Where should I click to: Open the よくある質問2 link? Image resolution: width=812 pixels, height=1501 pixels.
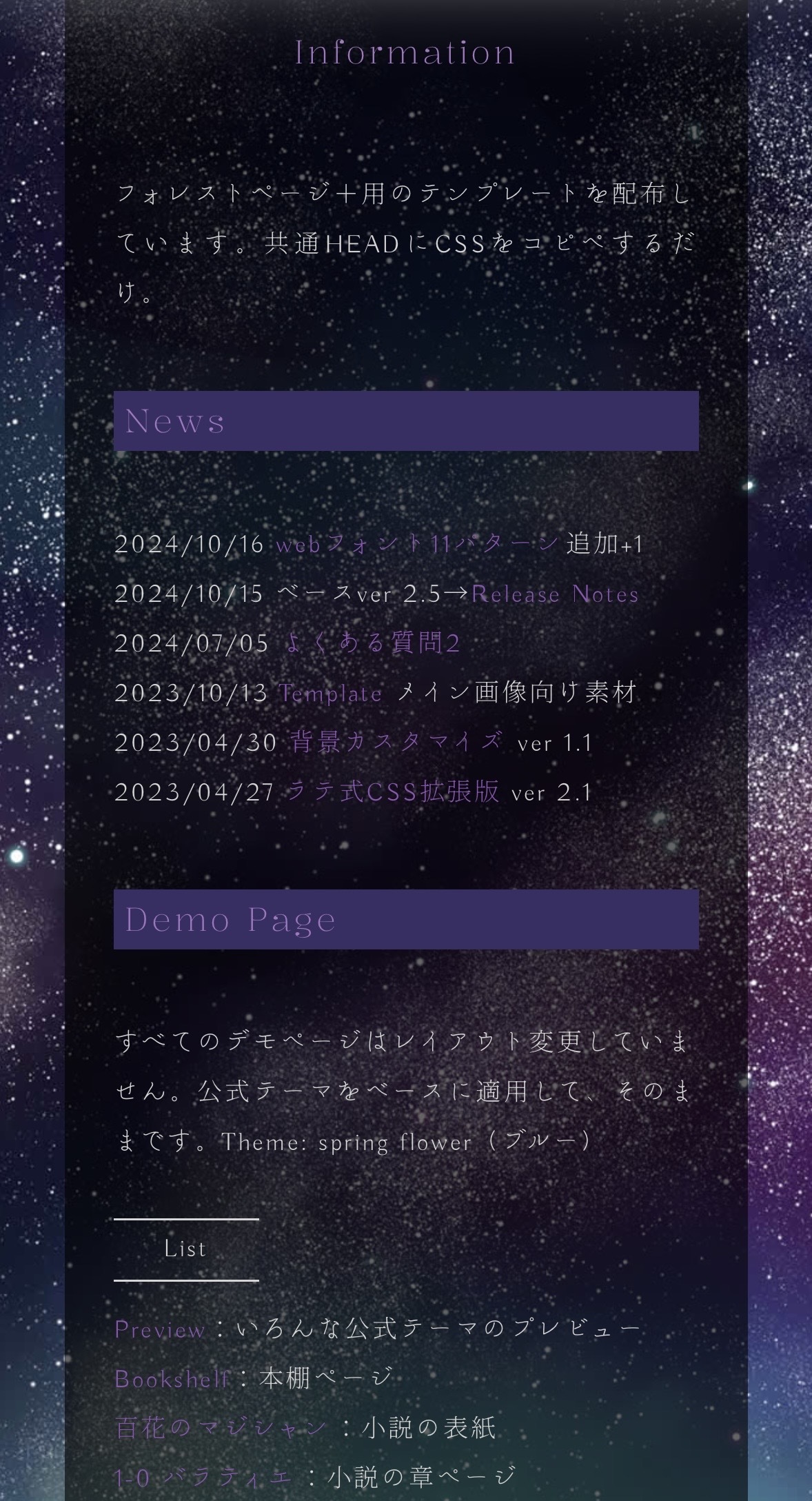(372, 643)
